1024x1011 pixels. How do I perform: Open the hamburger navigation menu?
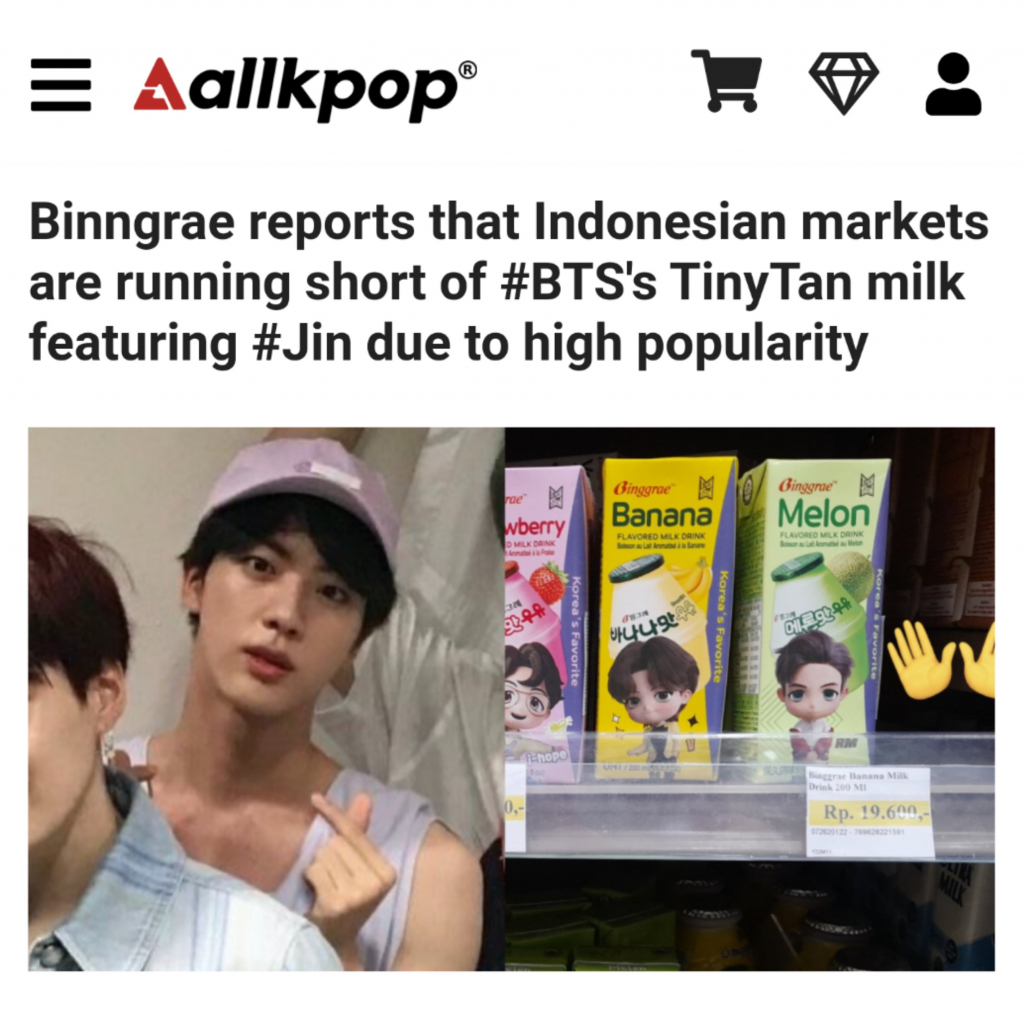[60, 84]
